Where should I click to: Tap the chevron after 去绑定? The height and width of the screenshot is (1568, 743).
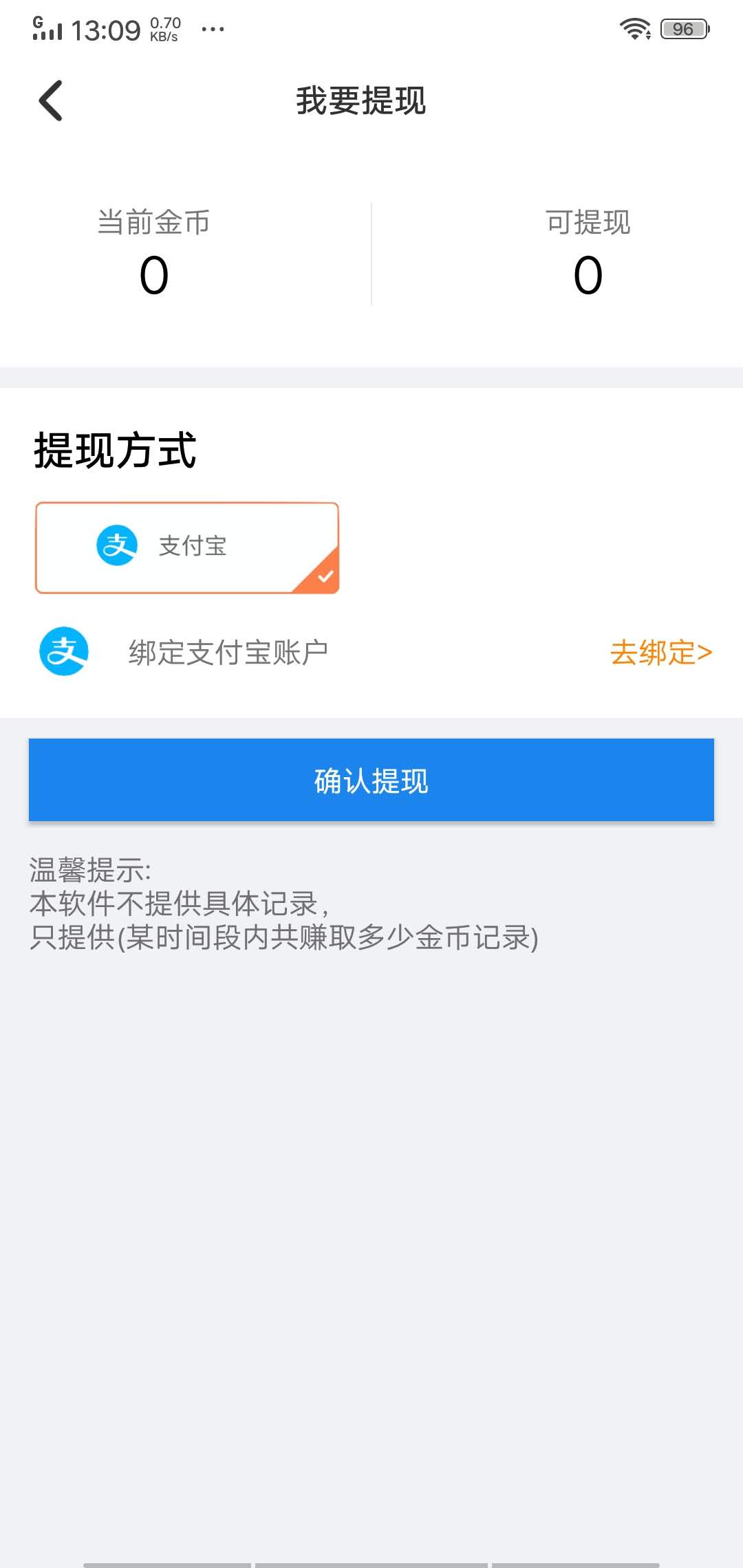(x=703, y=652)
